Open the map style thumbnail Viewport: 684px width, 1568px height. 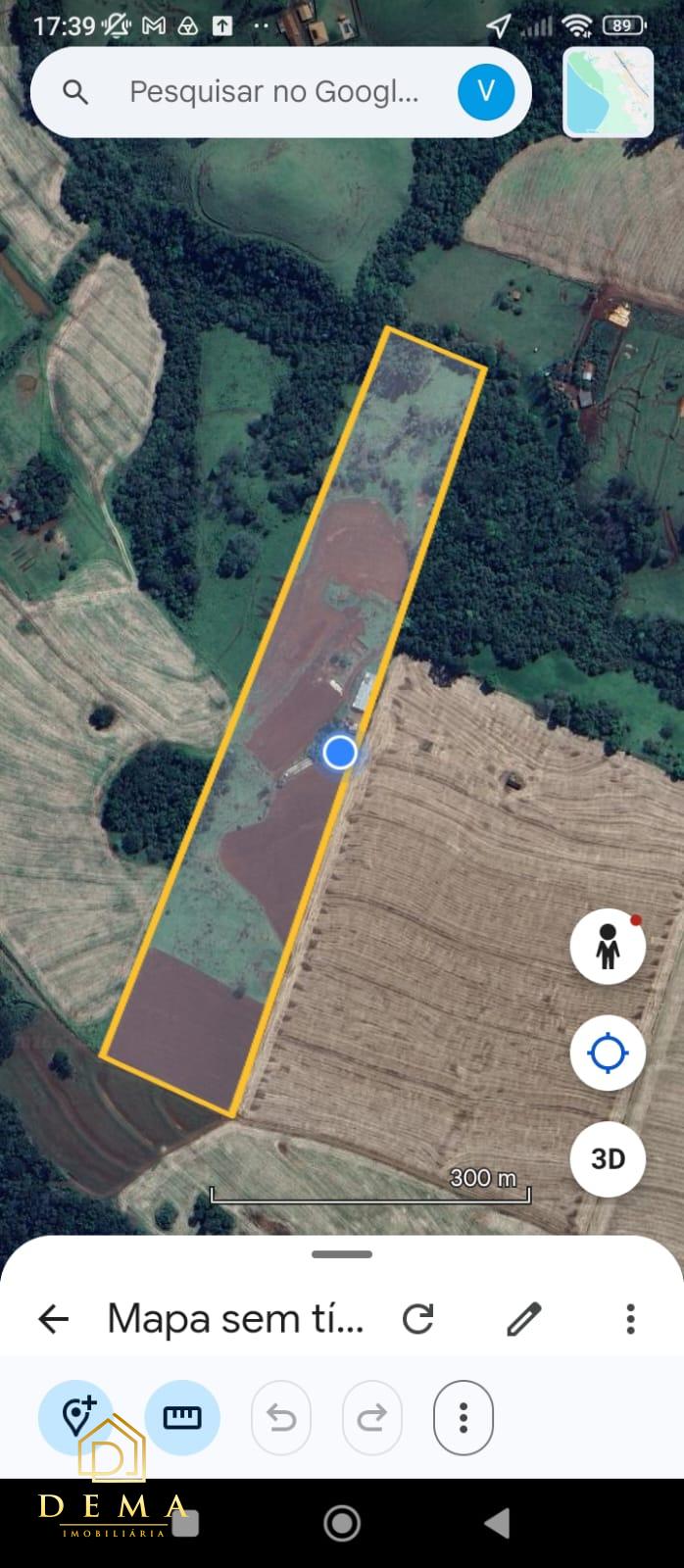pos(609,92)
